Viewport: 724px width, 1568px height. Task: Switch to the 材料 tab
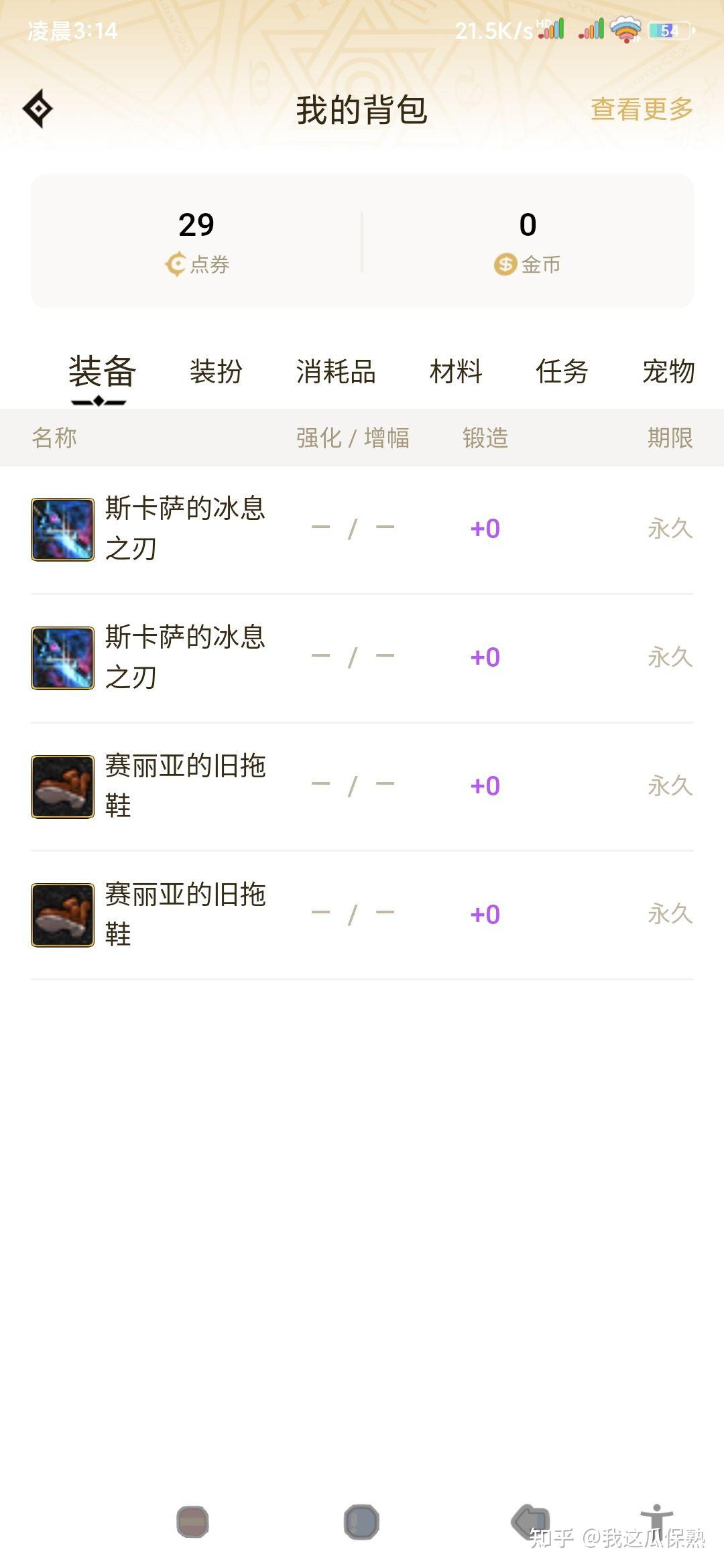tap(456, 371)
